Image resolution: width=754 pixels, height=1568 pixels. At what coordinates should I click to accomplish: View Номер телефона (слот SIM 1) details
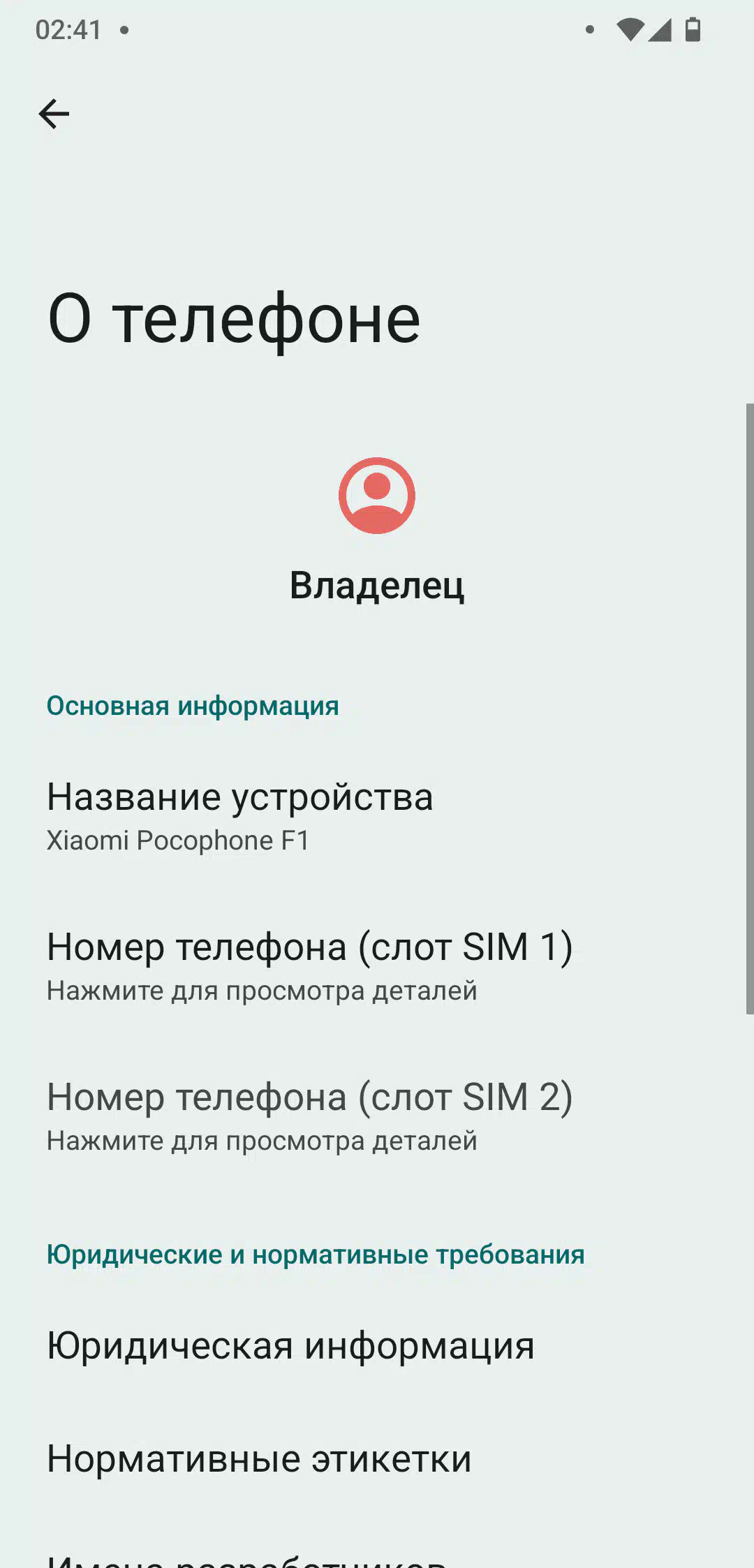[377, 968]
